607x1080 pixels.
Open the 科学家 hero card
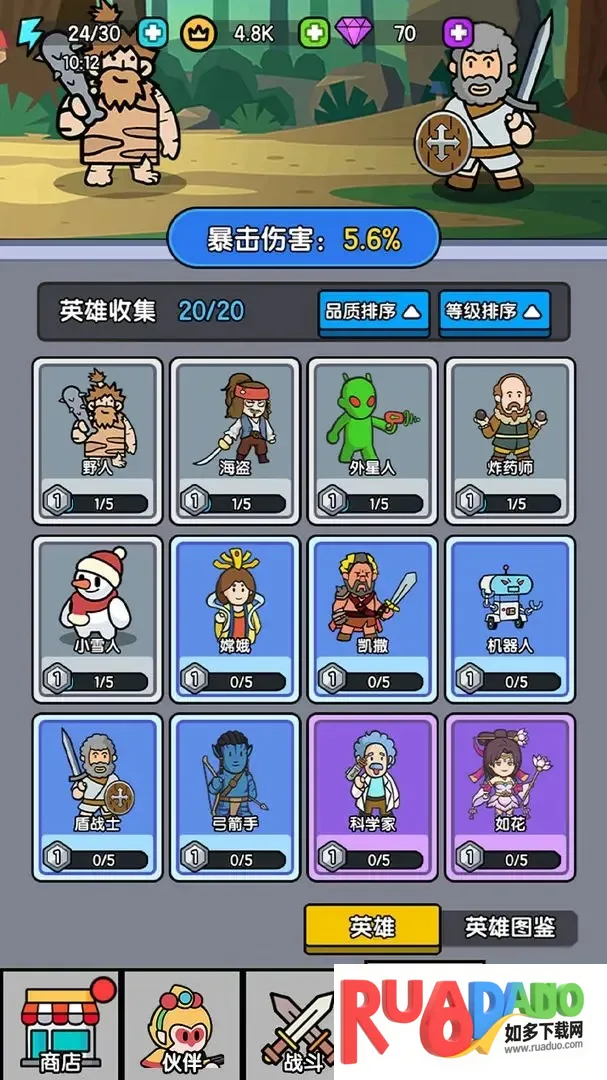372,796
